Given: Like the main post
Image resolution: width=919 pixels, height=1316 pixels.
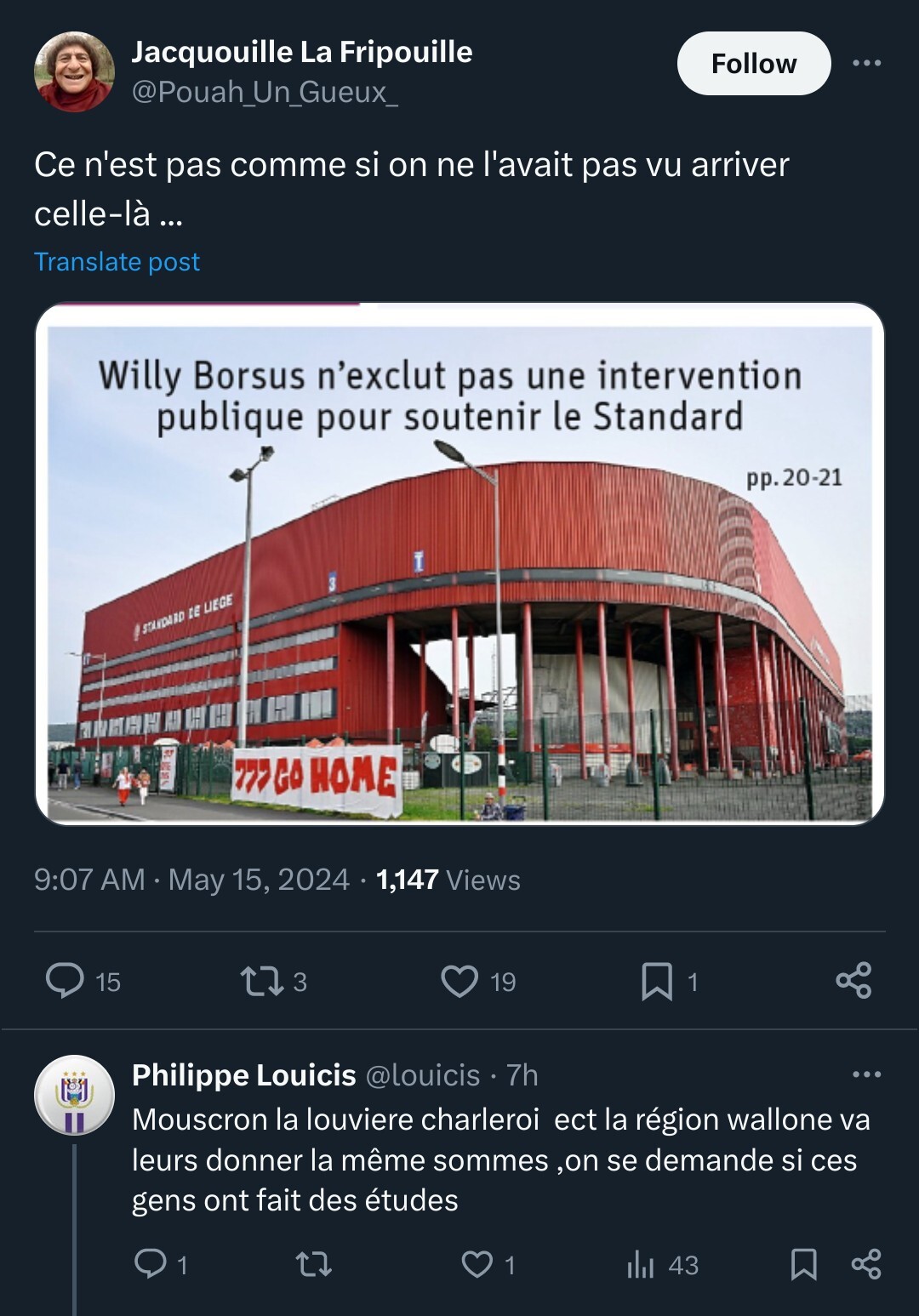Looking at the screenshot, I should [459, 981].
